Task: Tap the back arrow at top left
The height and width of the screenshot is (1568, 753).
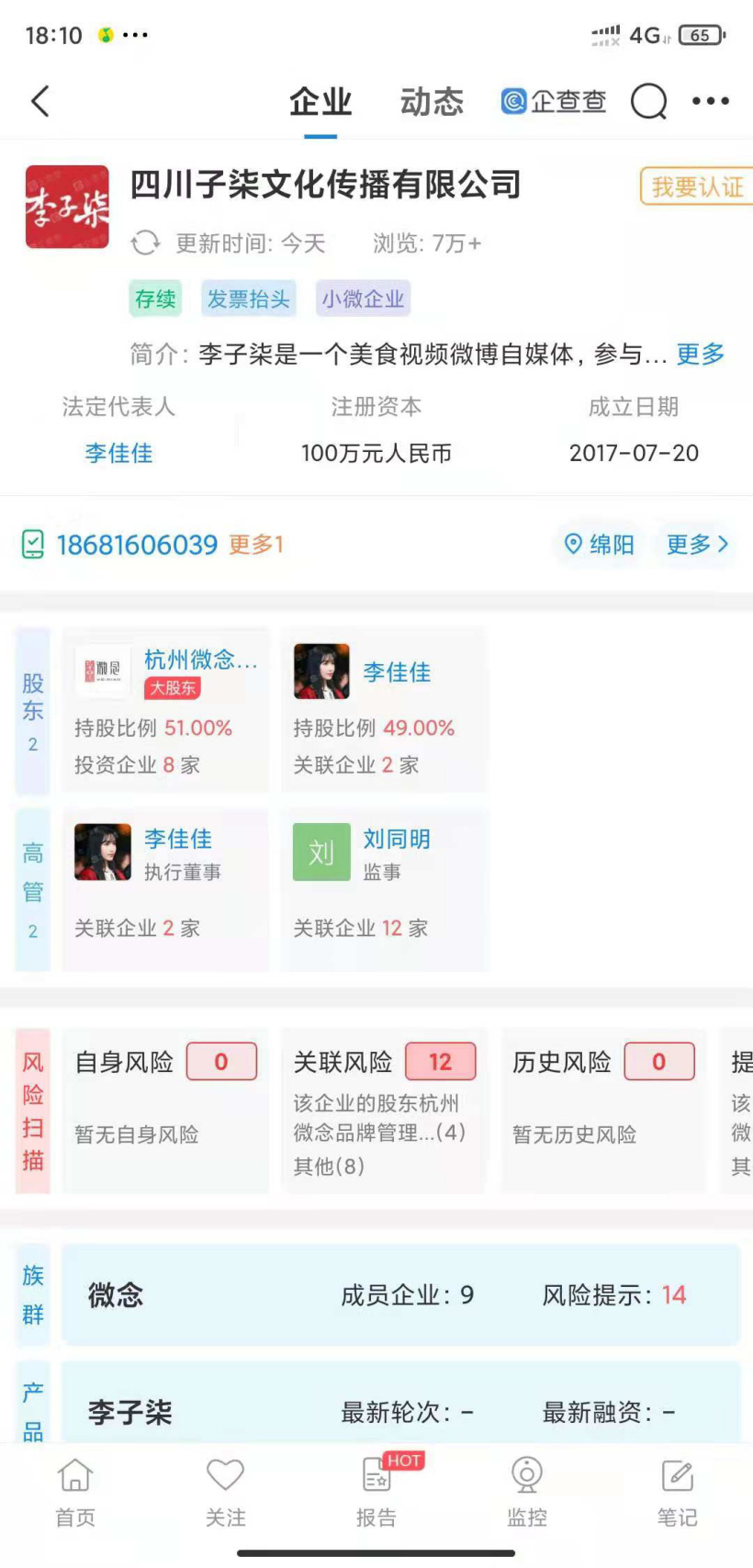Action: point(39,101)
